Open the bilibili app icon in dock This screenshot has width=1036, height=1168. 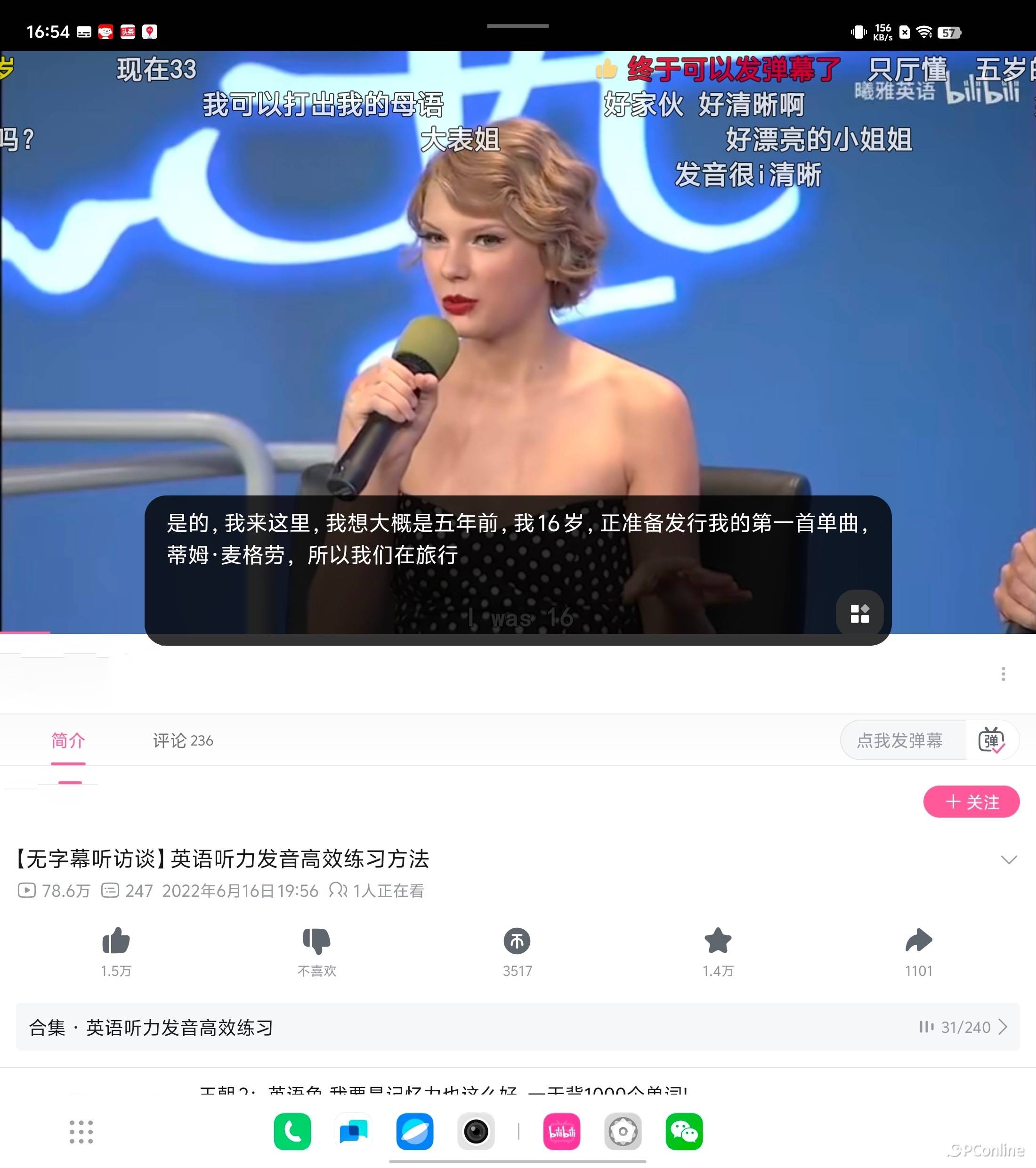coord(562,1131)
